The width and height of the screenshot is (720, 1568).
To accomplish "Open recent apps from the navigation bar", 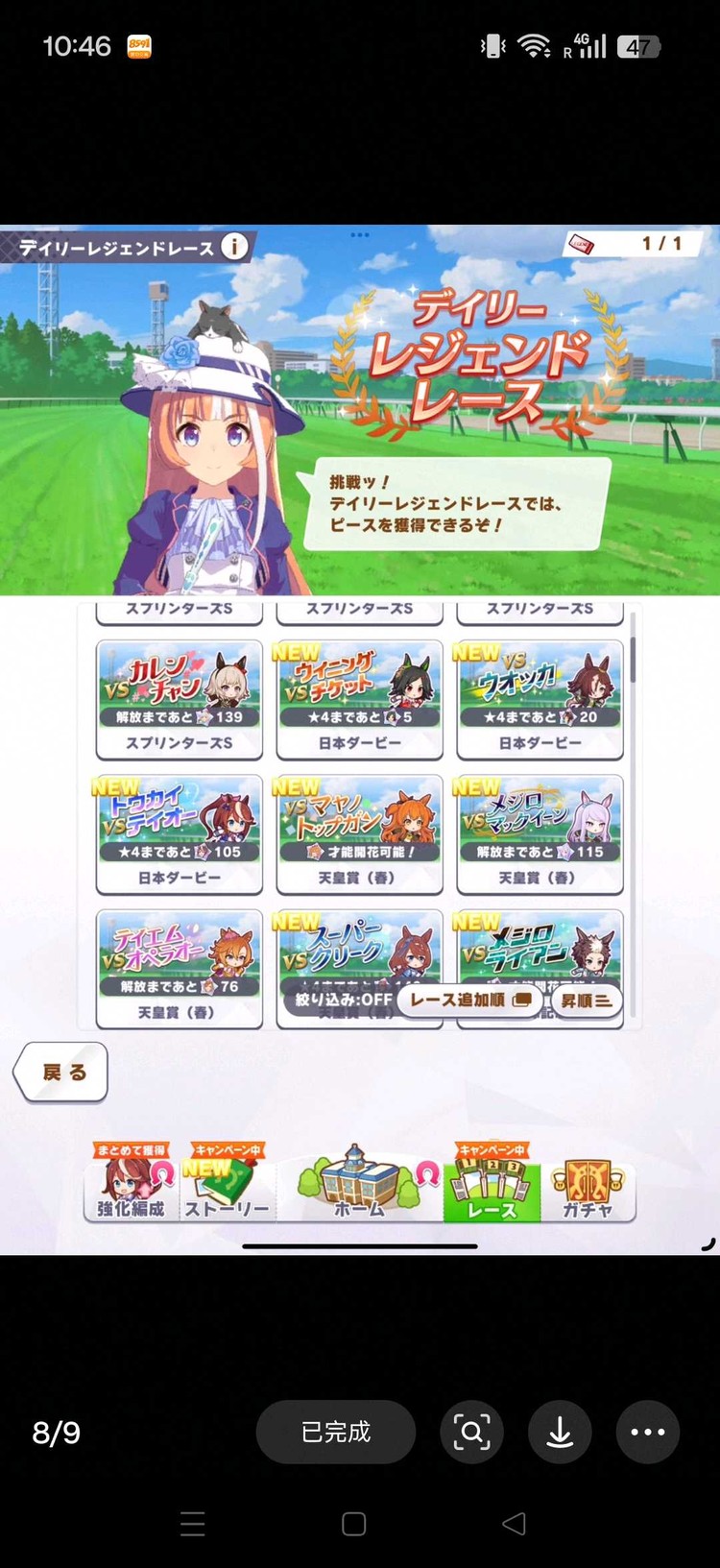I will point(192,1523).
